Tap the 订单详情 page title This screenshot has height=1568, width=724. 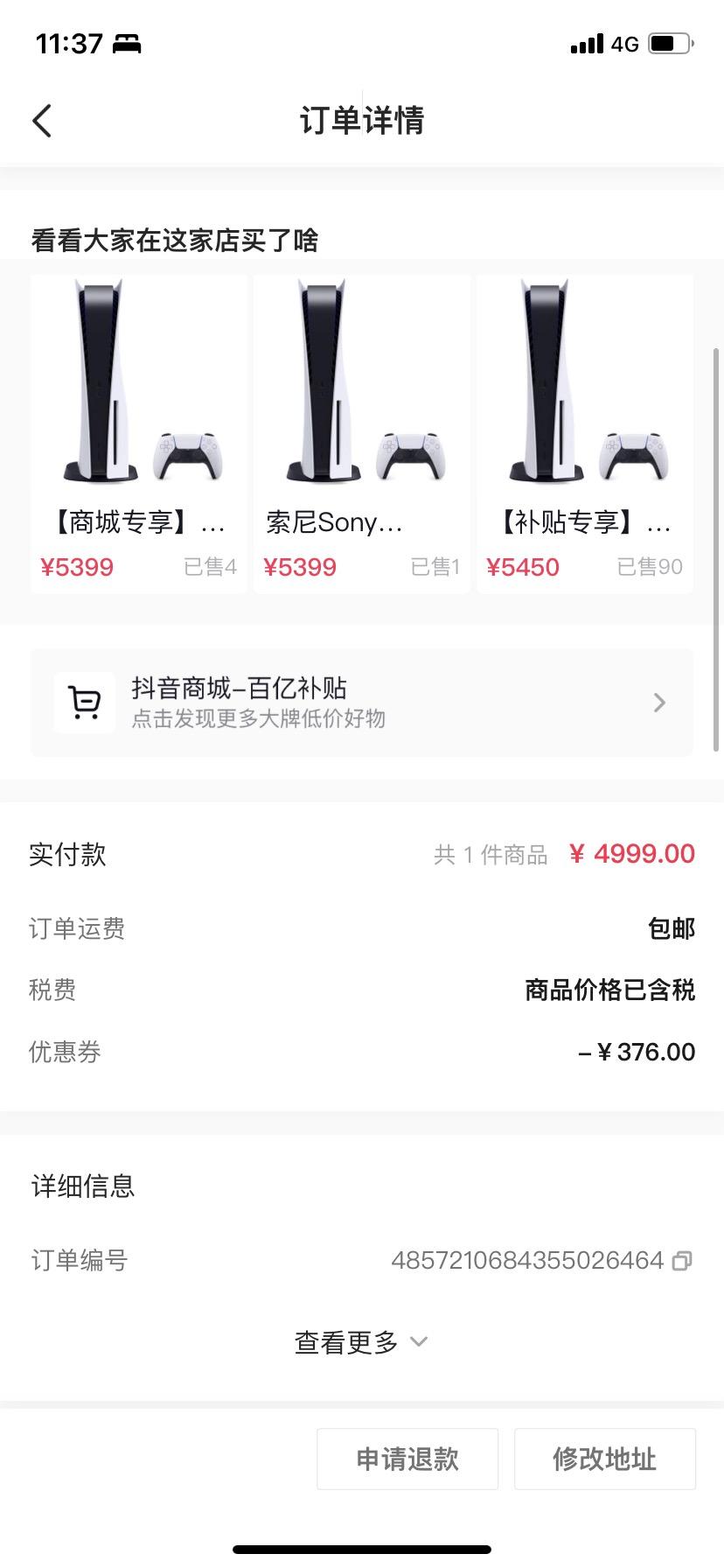[362, 121]
